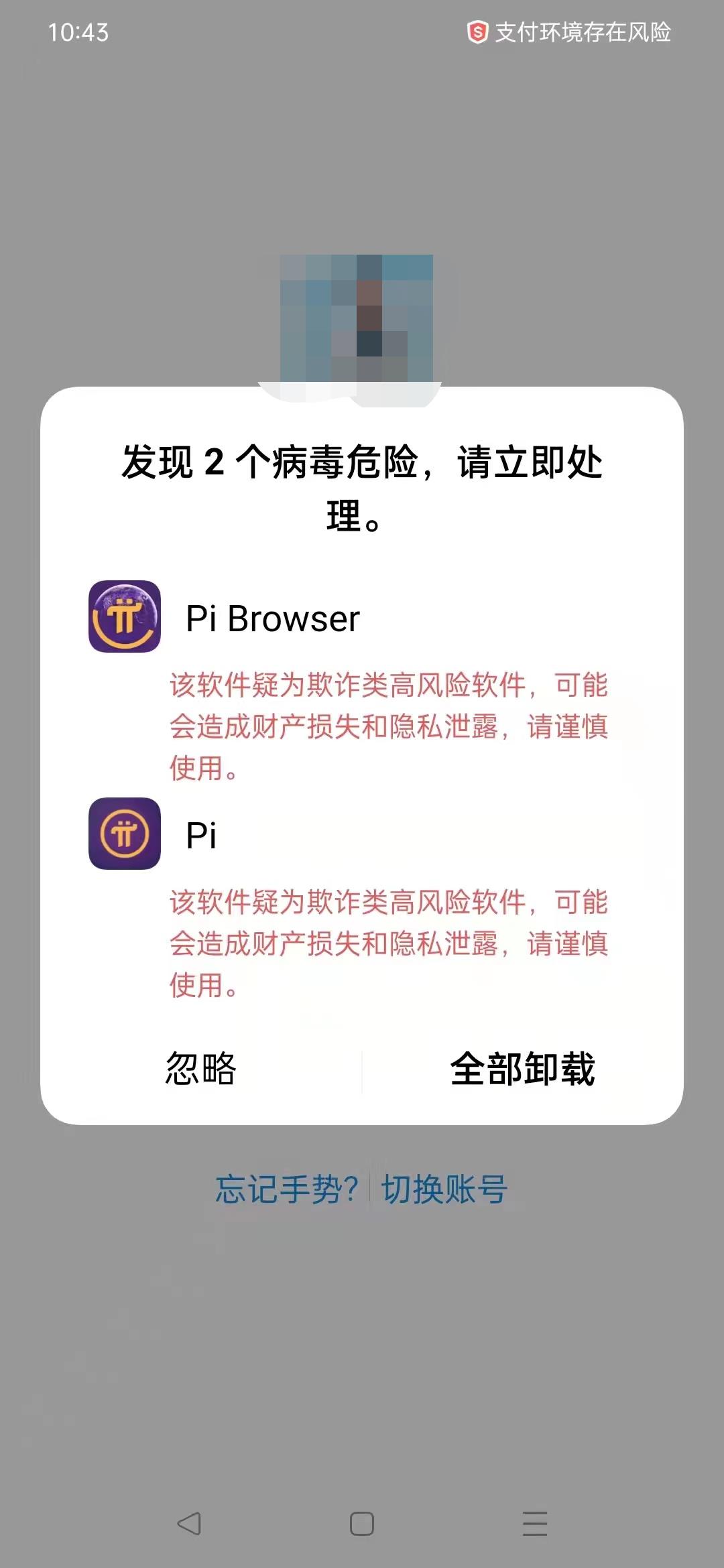This screenshot has height=1568, width=724.
Task: Tap 忽略 to ignore the virus warning
Action: coord(201,1068)
